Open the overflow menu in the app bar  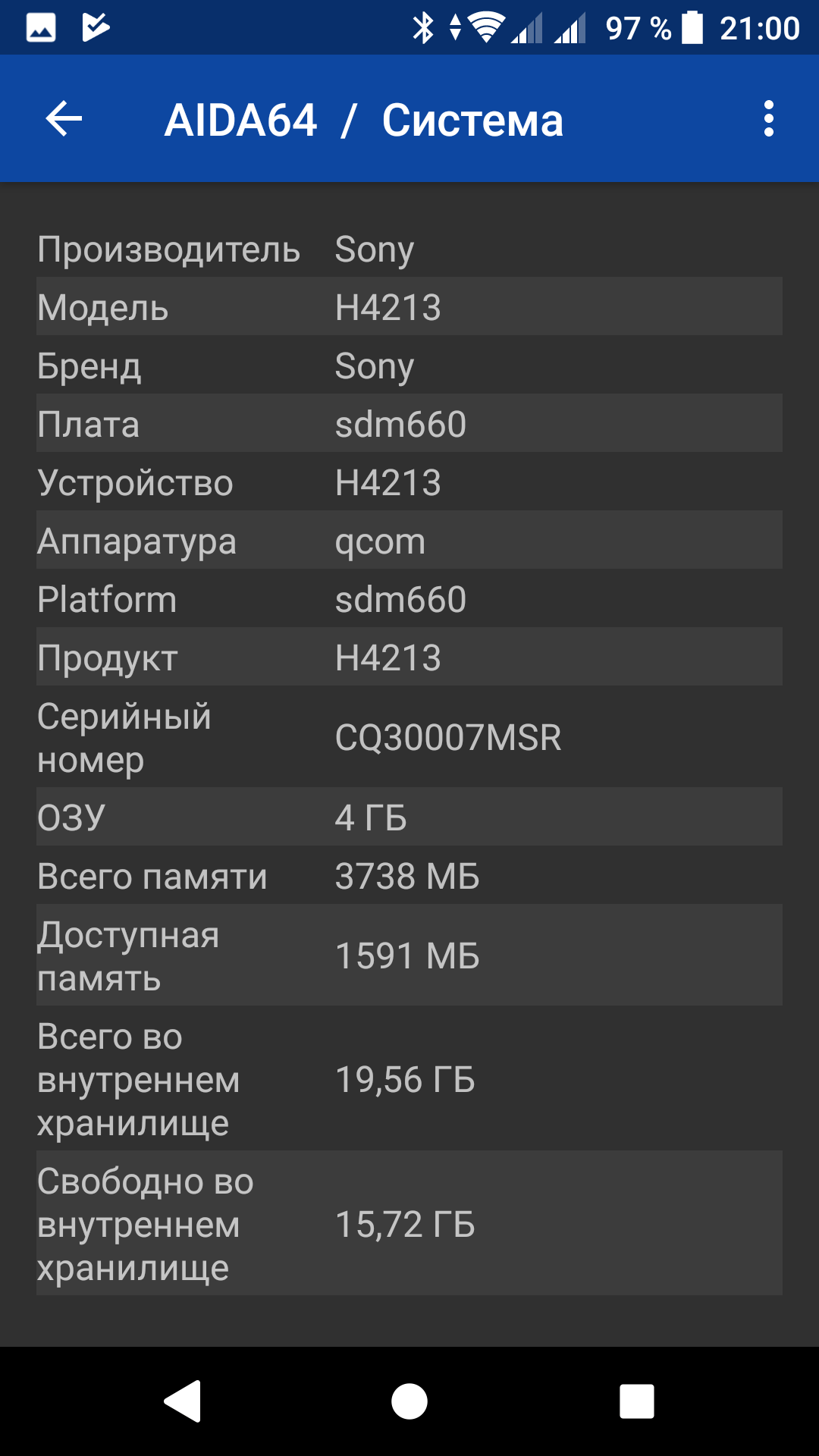click(768, 119)
